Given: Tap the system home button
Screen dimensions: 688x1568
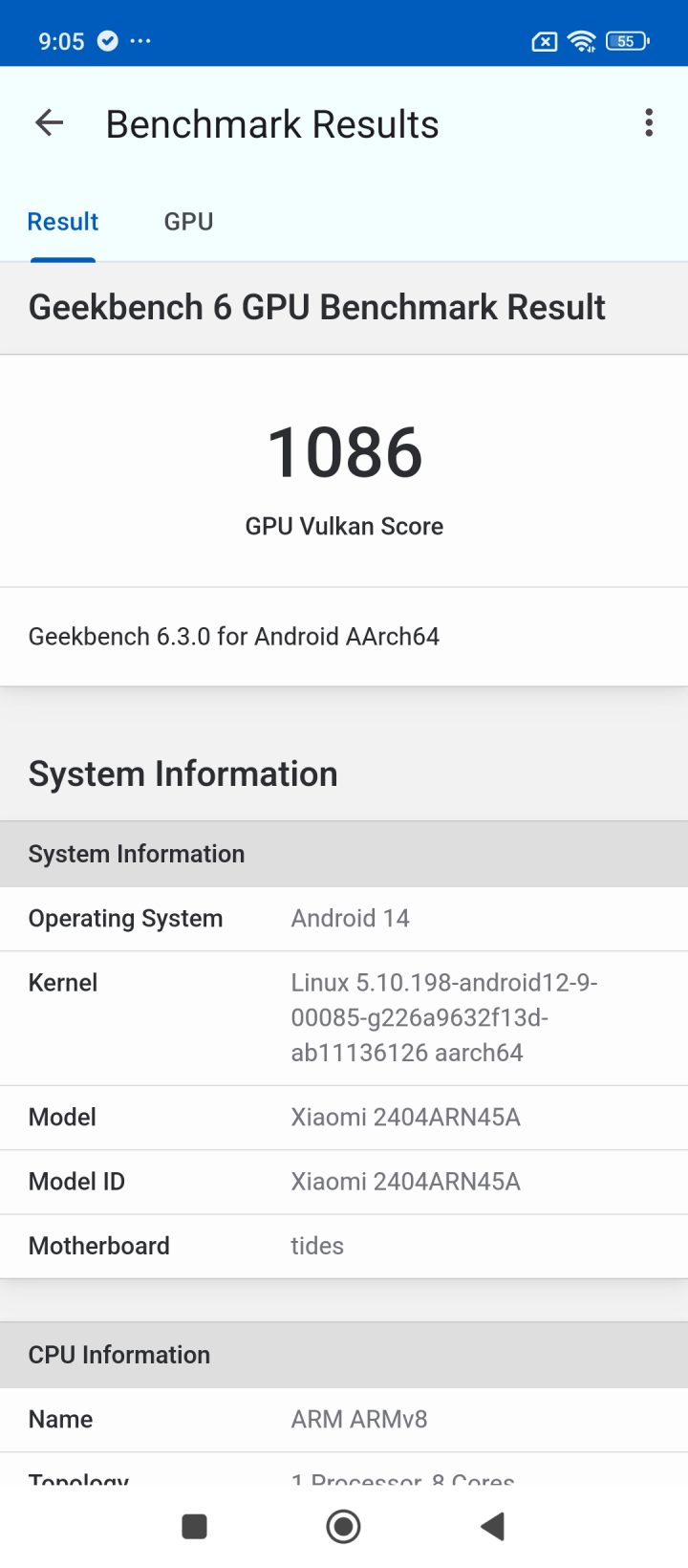Looking at the screenshot, I should click(343, 1526).
